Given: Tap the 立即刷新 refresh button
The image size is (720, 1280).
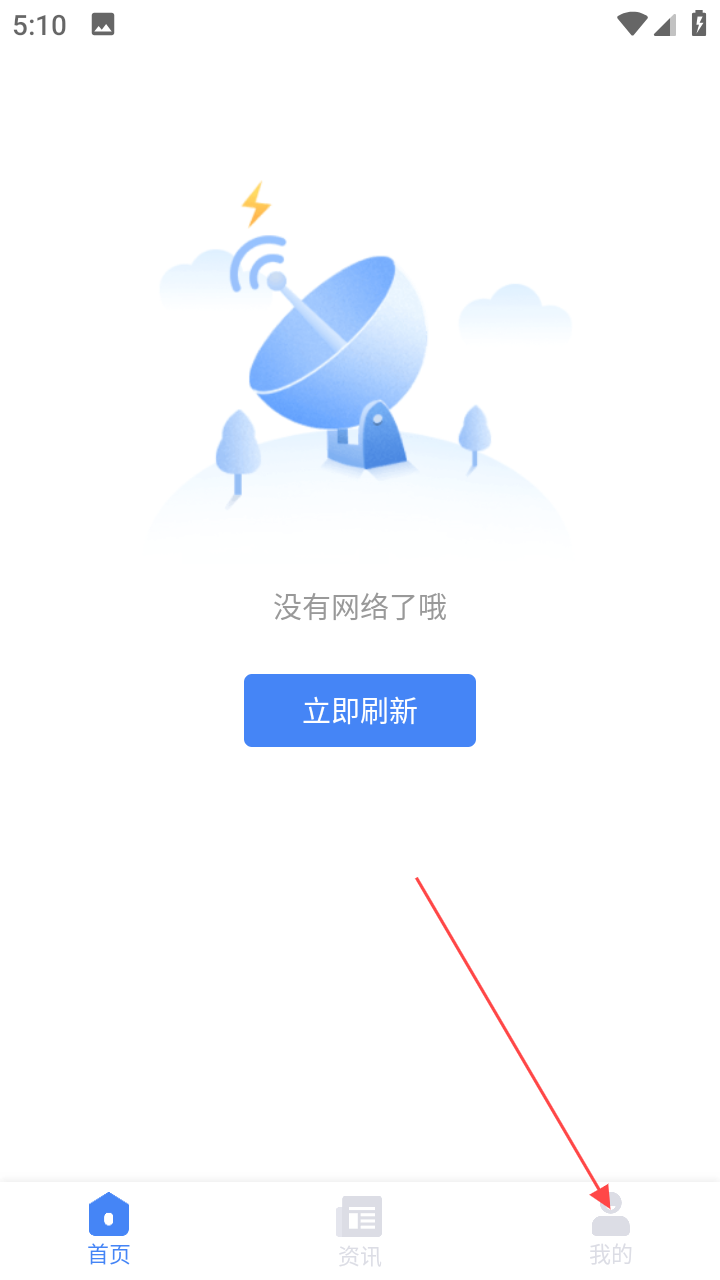Looking at the screenshot, I should click(360, 710).
